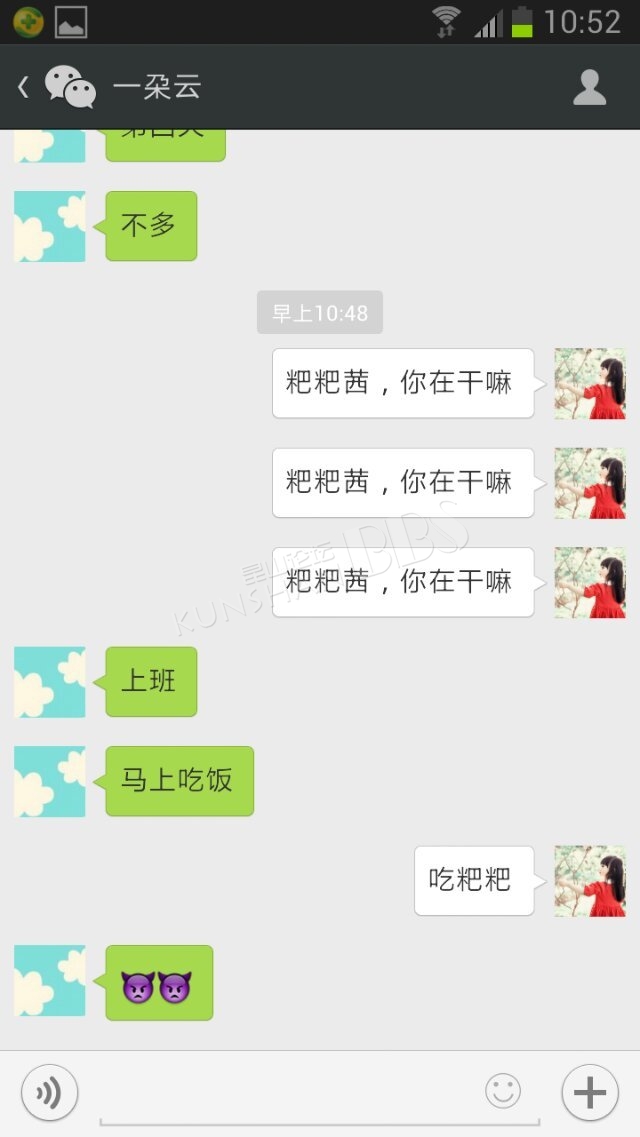Screen dimensions: 640x1137
Task: Go back from the 一朵云 chat
Action: point(23,88)
